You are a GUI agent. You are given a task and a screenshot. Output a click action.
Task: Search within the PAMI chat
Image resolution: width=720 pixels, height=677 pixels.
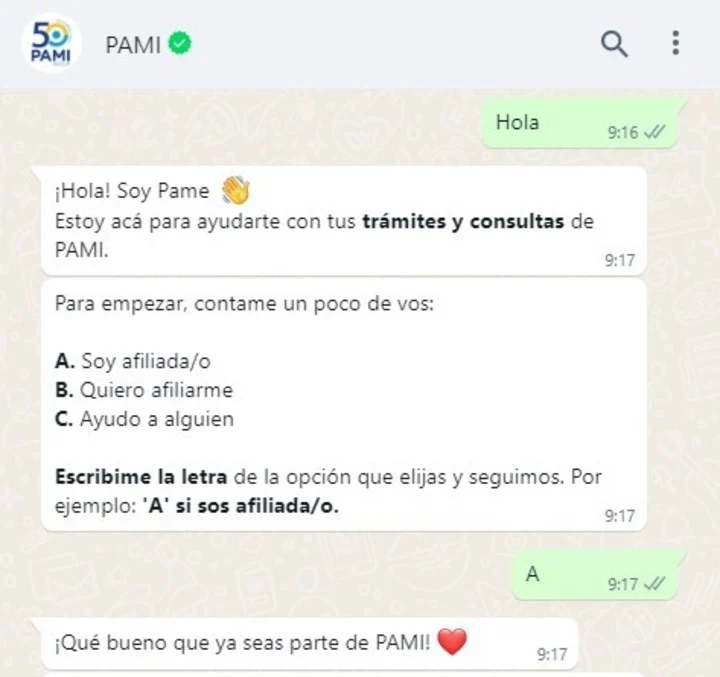coord(614,43)
